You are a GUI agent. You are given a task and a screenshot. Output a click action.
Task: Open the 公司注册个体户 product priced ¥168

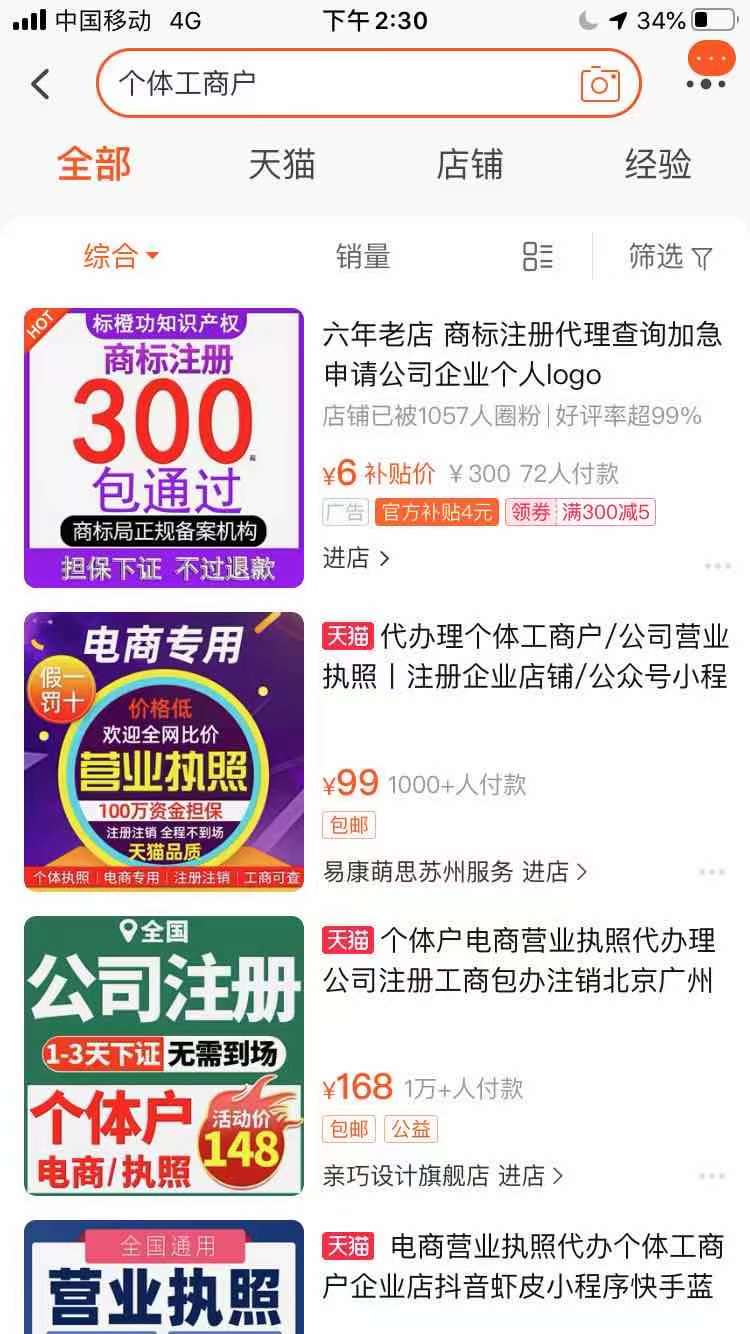[164, 1055]
